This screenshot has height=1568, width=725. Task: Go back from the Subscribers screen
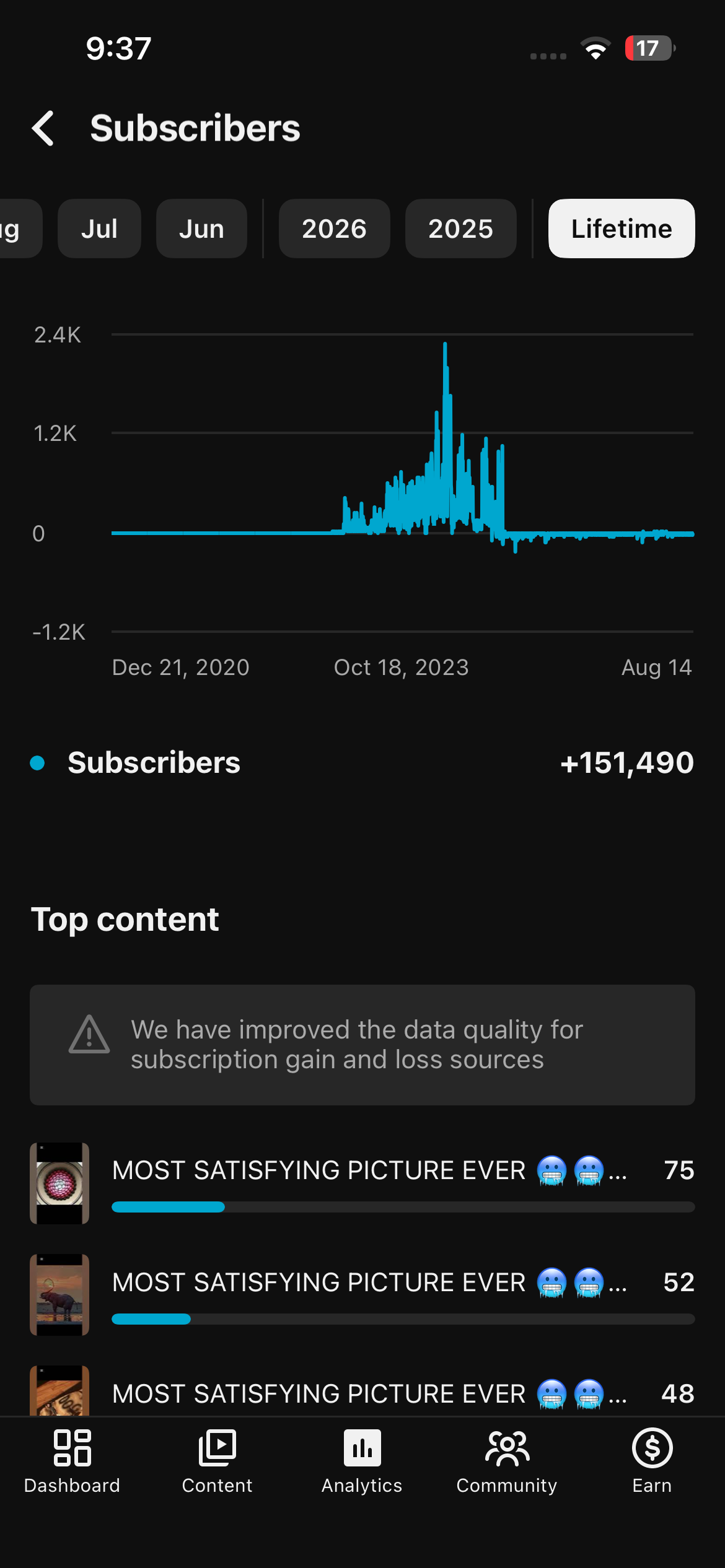(x=43, y=128)
